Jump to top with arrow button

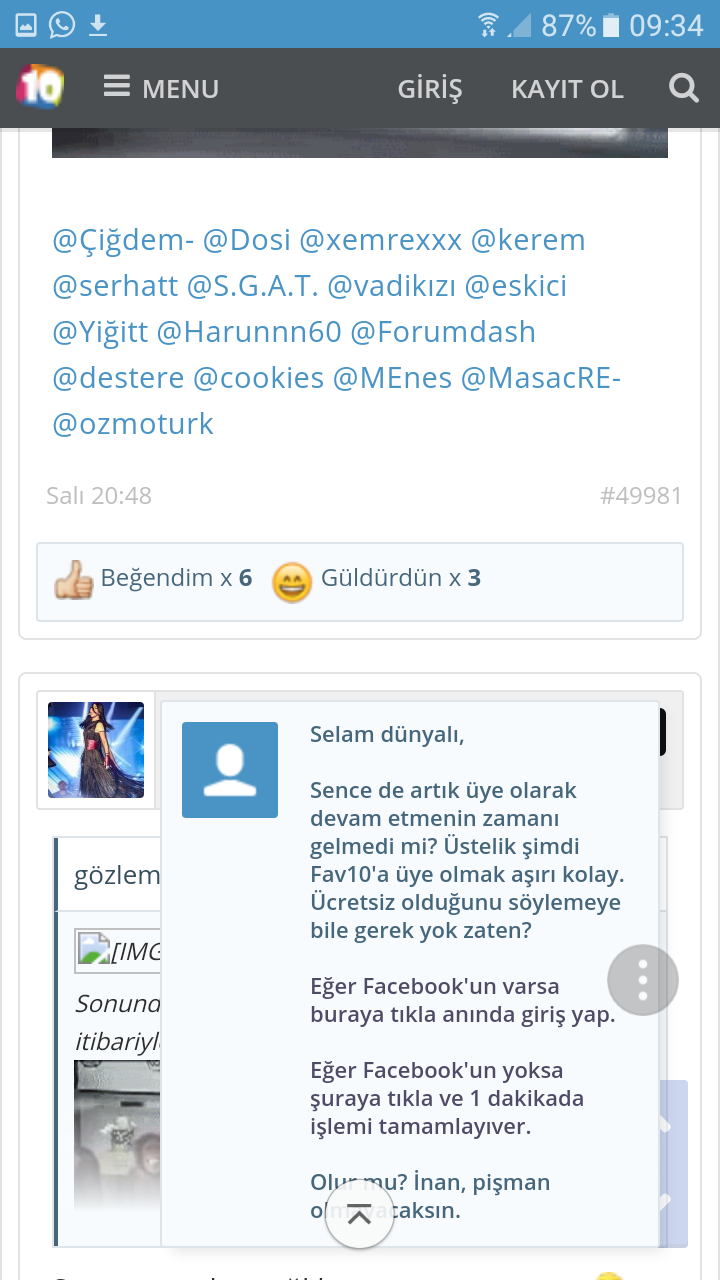[360, 1215]
